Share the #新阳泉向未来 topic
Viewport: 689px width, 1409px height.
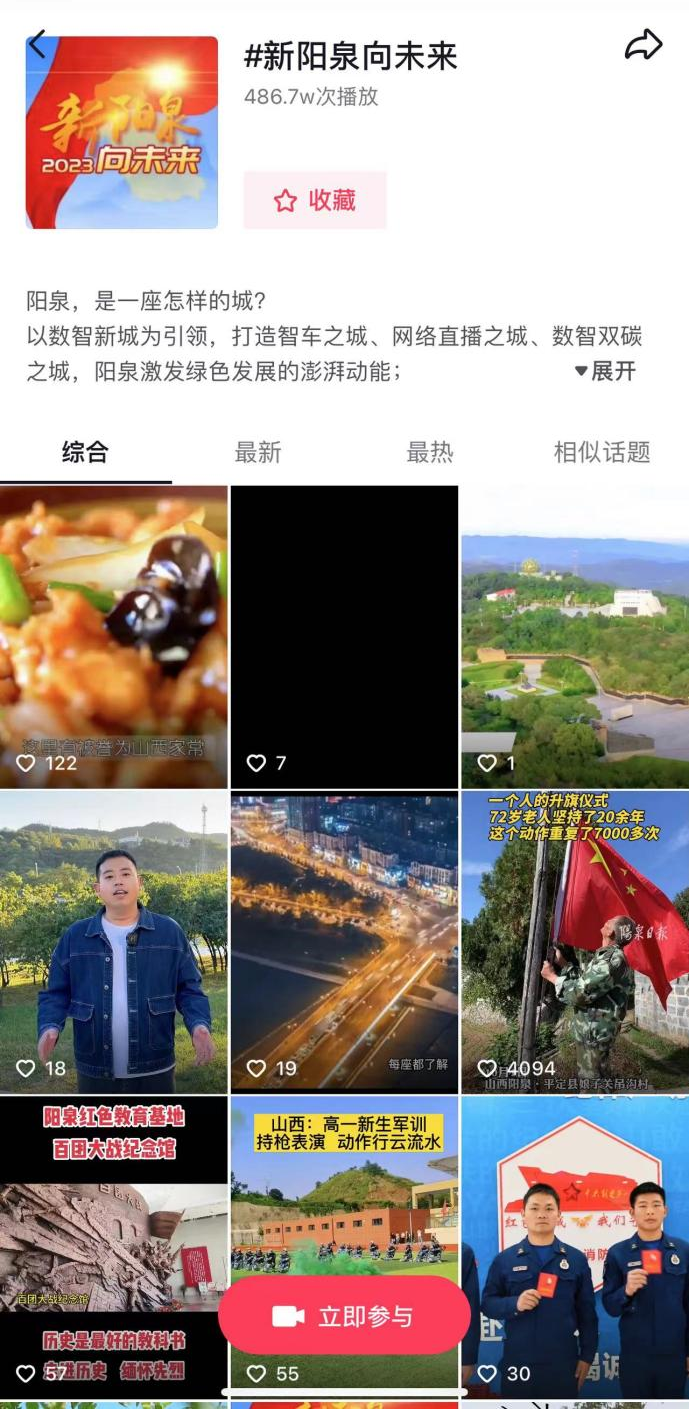(643, 45)
